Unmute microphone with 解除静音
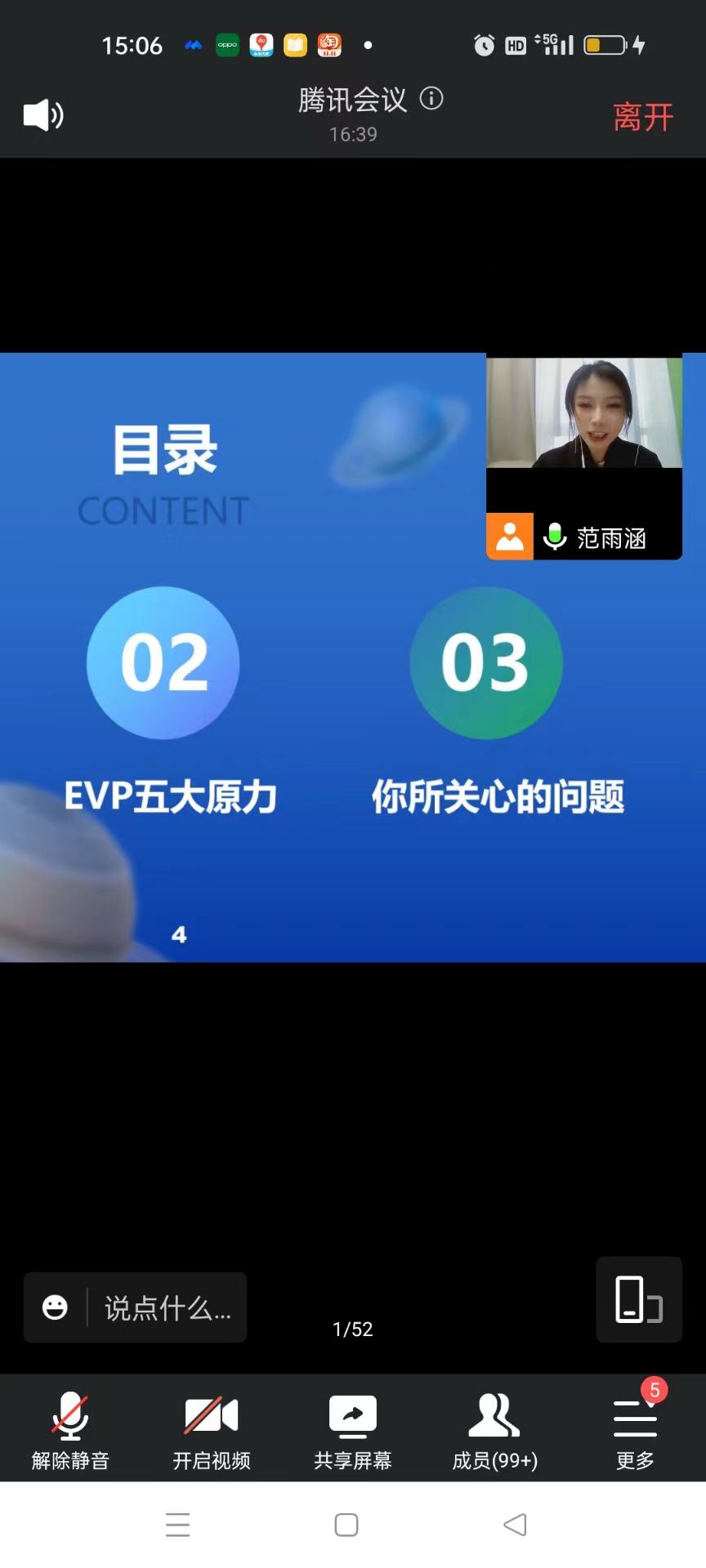Image resolution: width=706 pixels, height=1568 pixels. 70,1429
